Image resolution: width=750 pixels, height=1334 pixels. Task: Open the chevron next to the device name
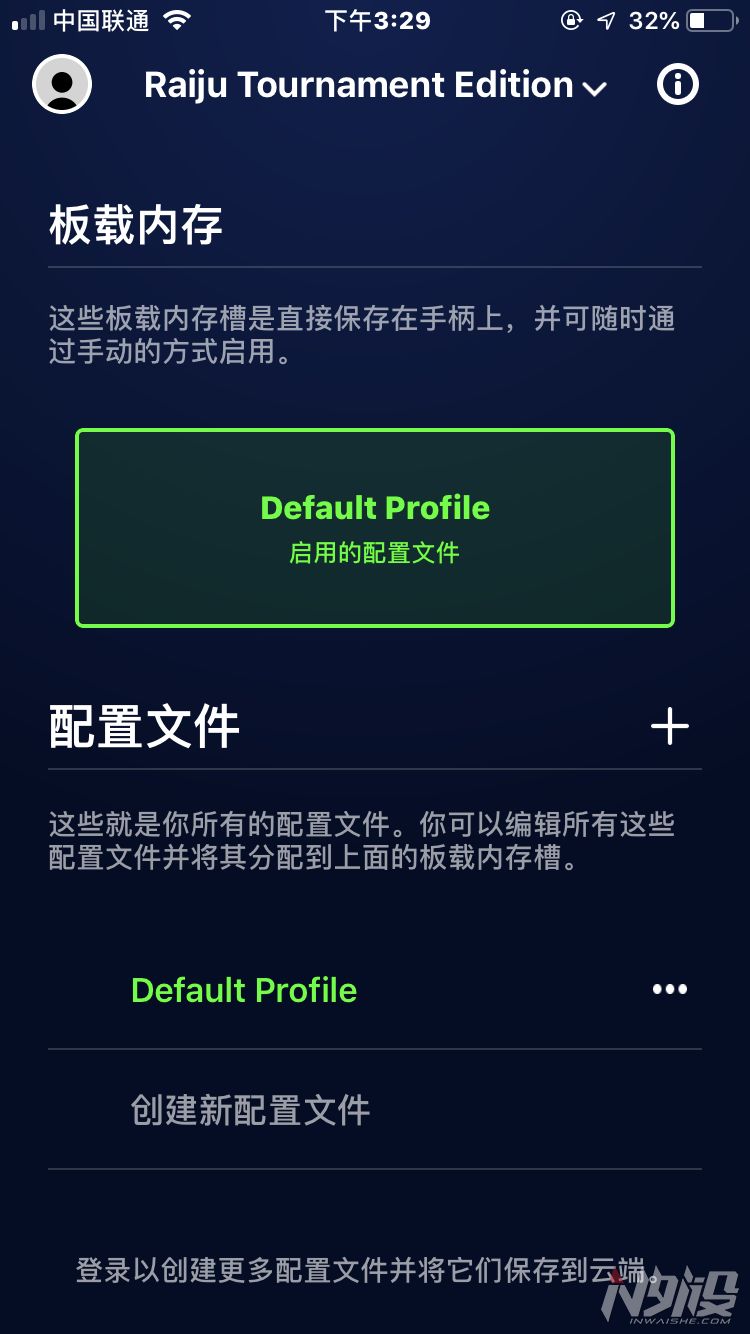coord(597,88)
